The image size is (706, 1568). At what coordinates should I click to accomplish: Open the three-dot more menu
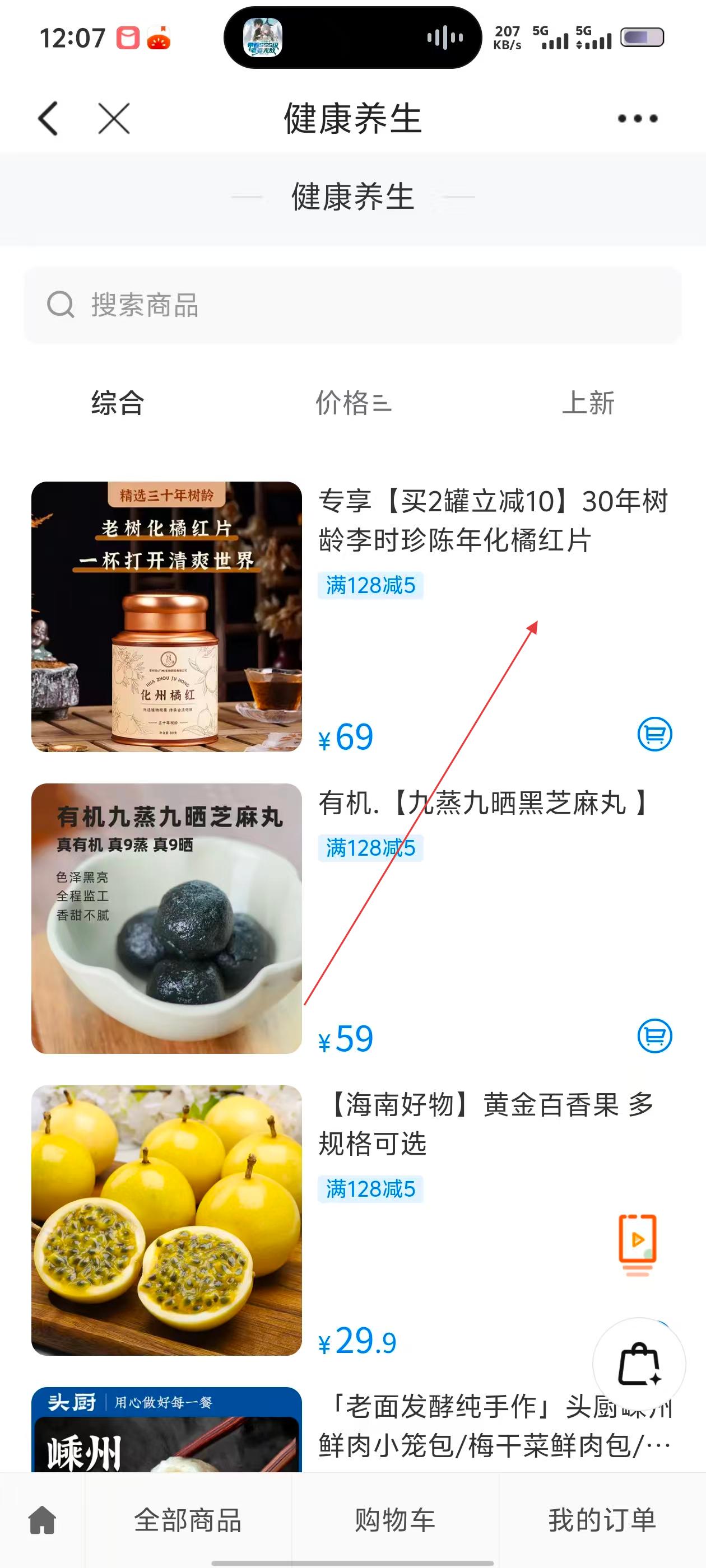click(637, 119)
